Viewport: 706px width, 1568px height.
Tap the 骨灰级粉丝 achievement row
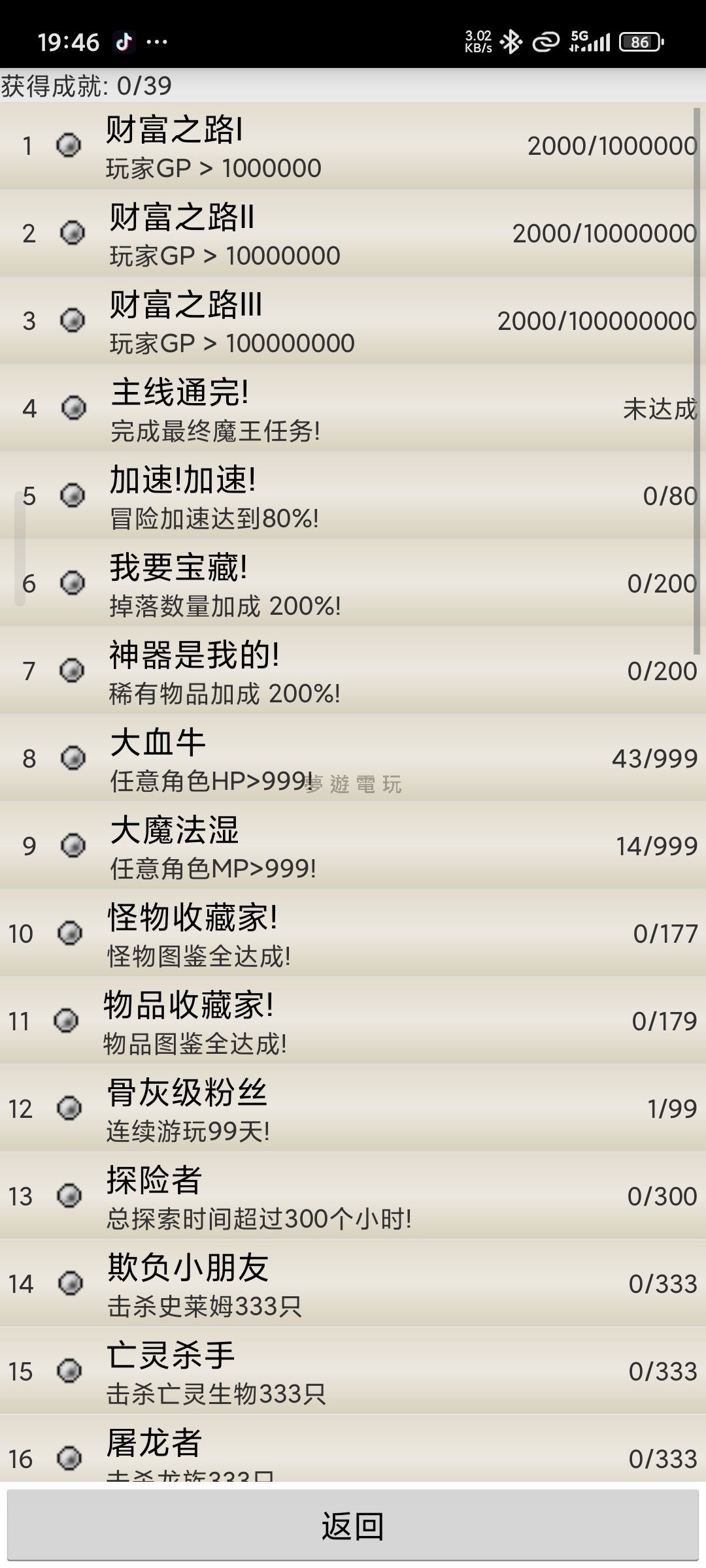pyautogui.click(x=353, y=1109)
